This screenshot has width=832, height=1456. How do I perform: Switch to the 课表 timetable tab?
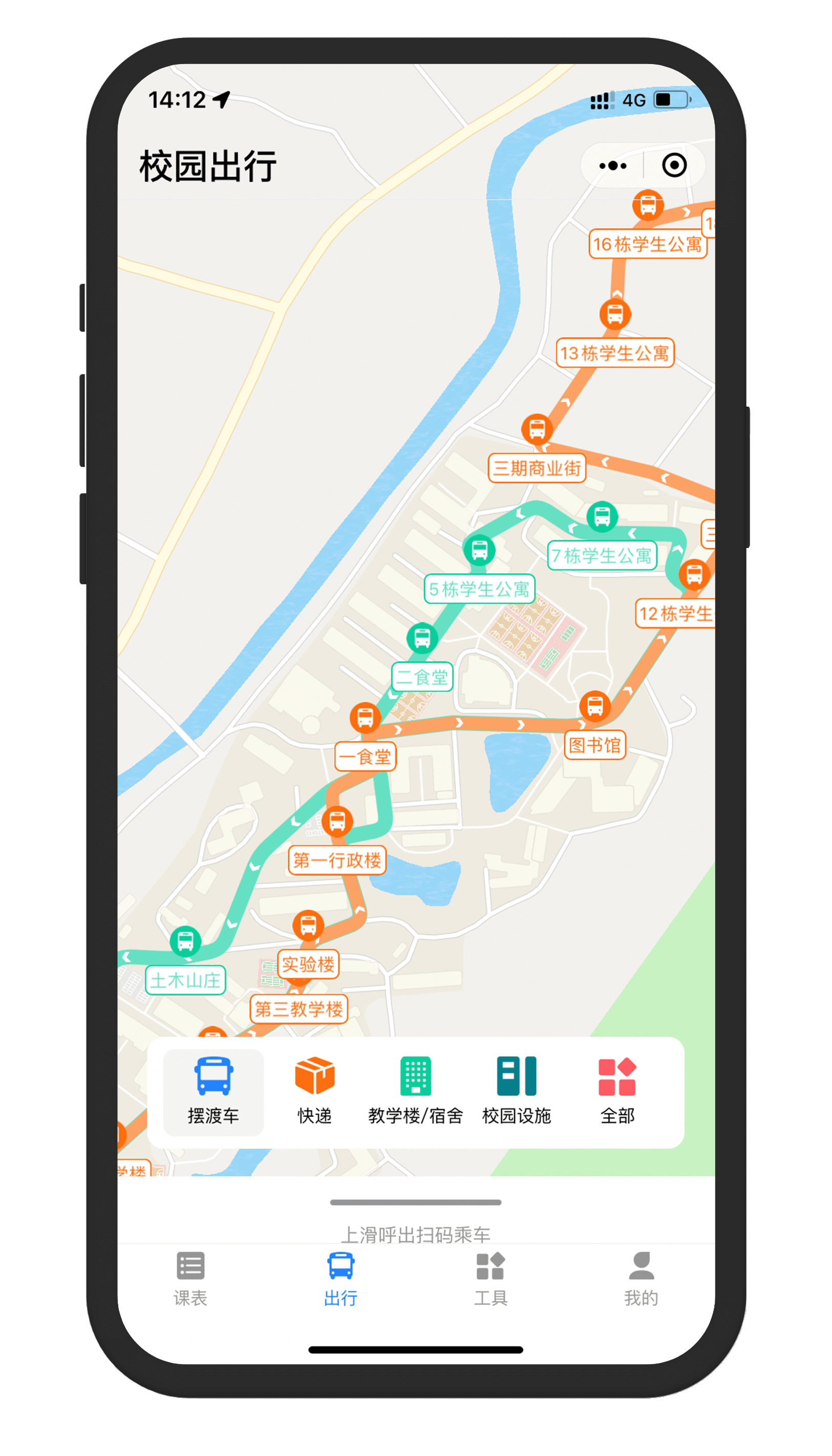[190, 1280]
